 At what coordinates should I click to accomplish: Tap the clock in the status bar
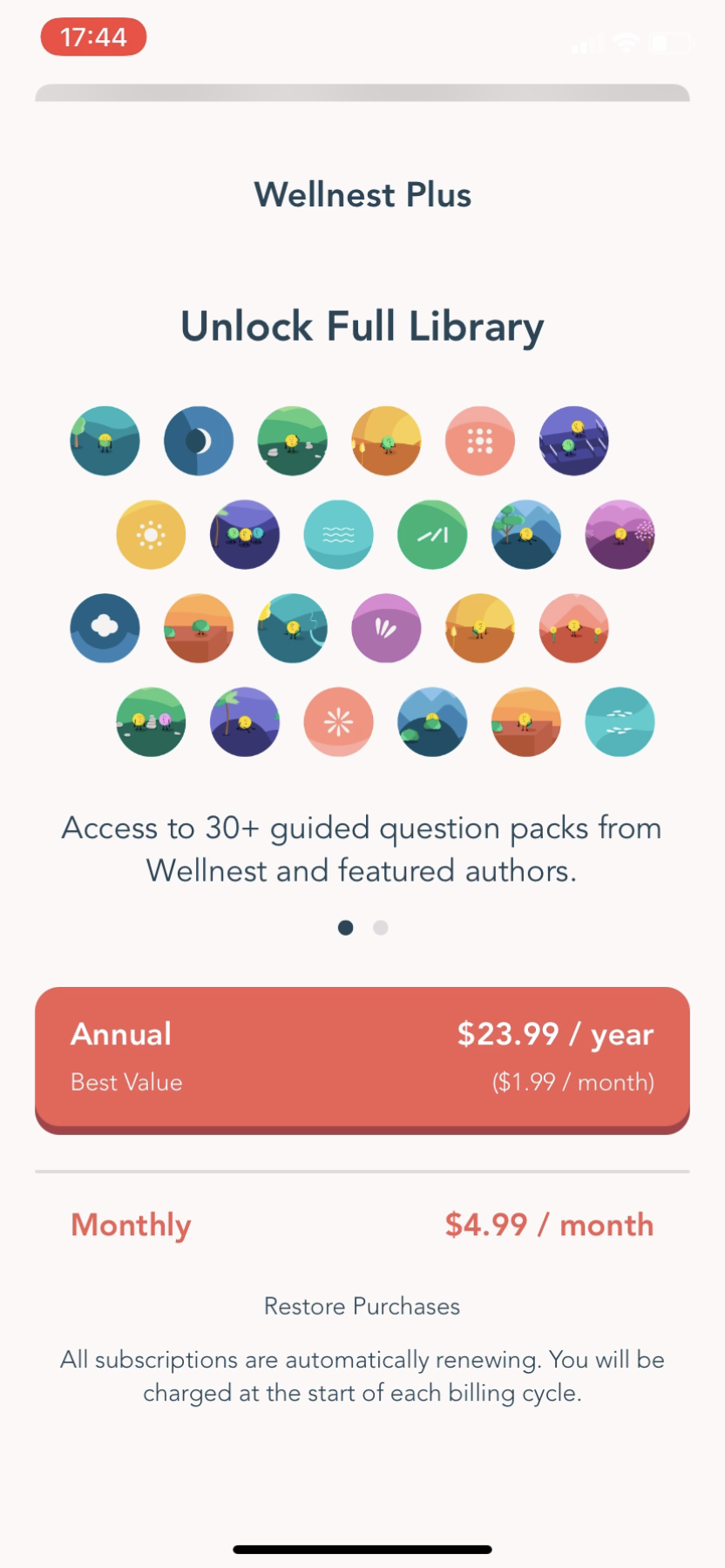(x=93, y=37)
